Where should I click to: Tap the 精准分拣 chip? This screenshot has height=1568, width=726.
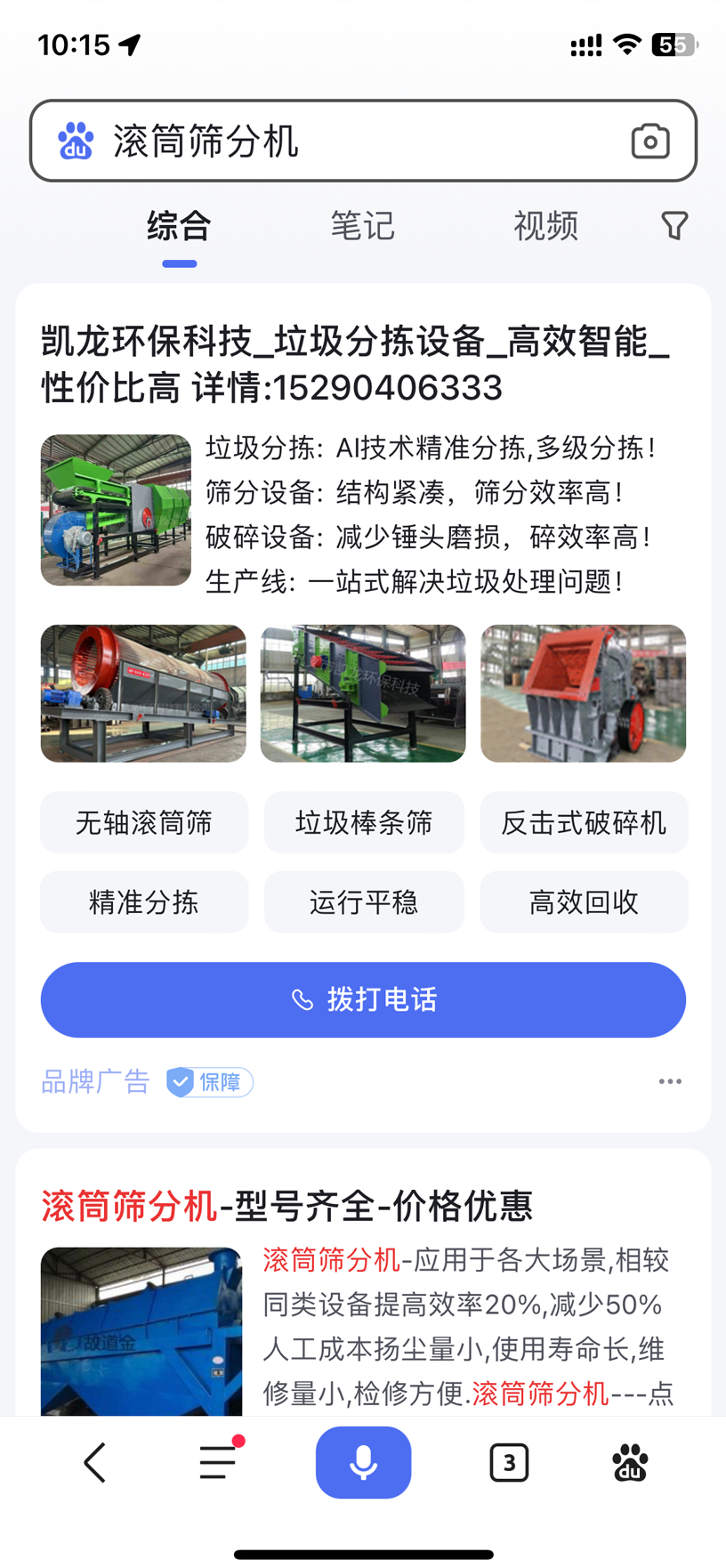[x=144, y=902]
